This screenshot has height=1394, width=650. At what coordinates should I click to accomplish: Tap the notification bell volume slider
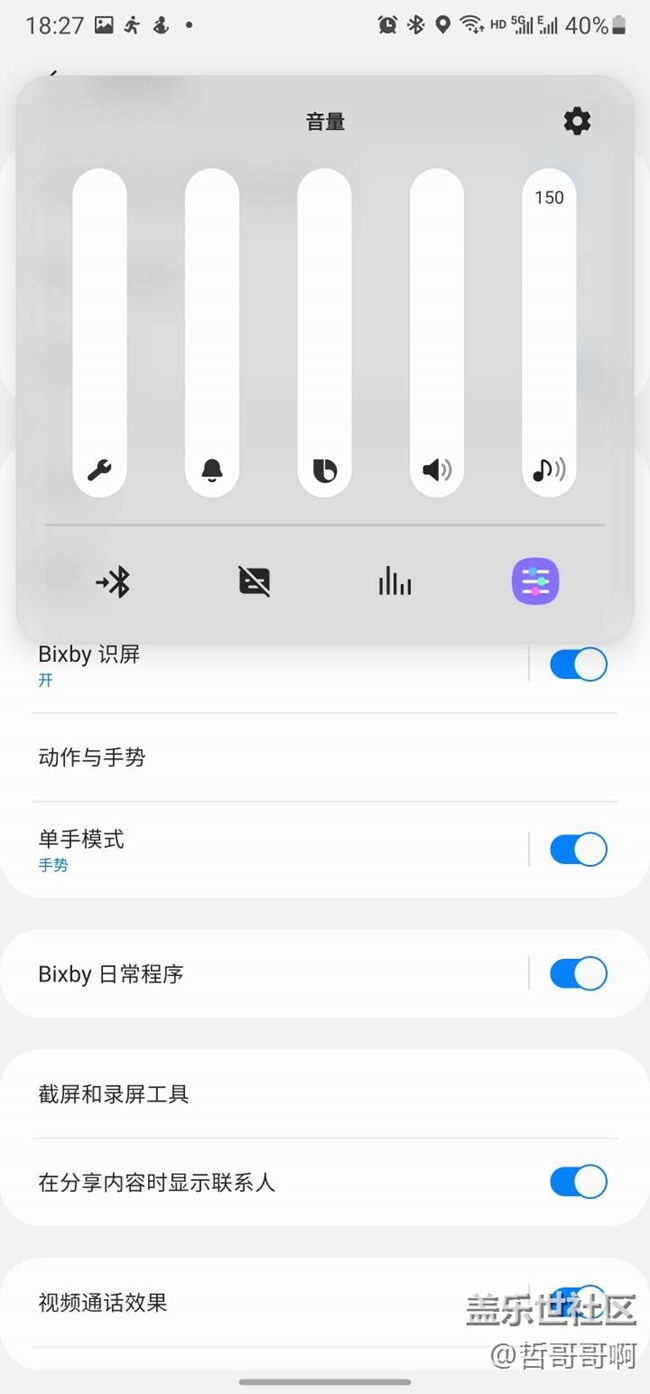(x=212, y=330)
